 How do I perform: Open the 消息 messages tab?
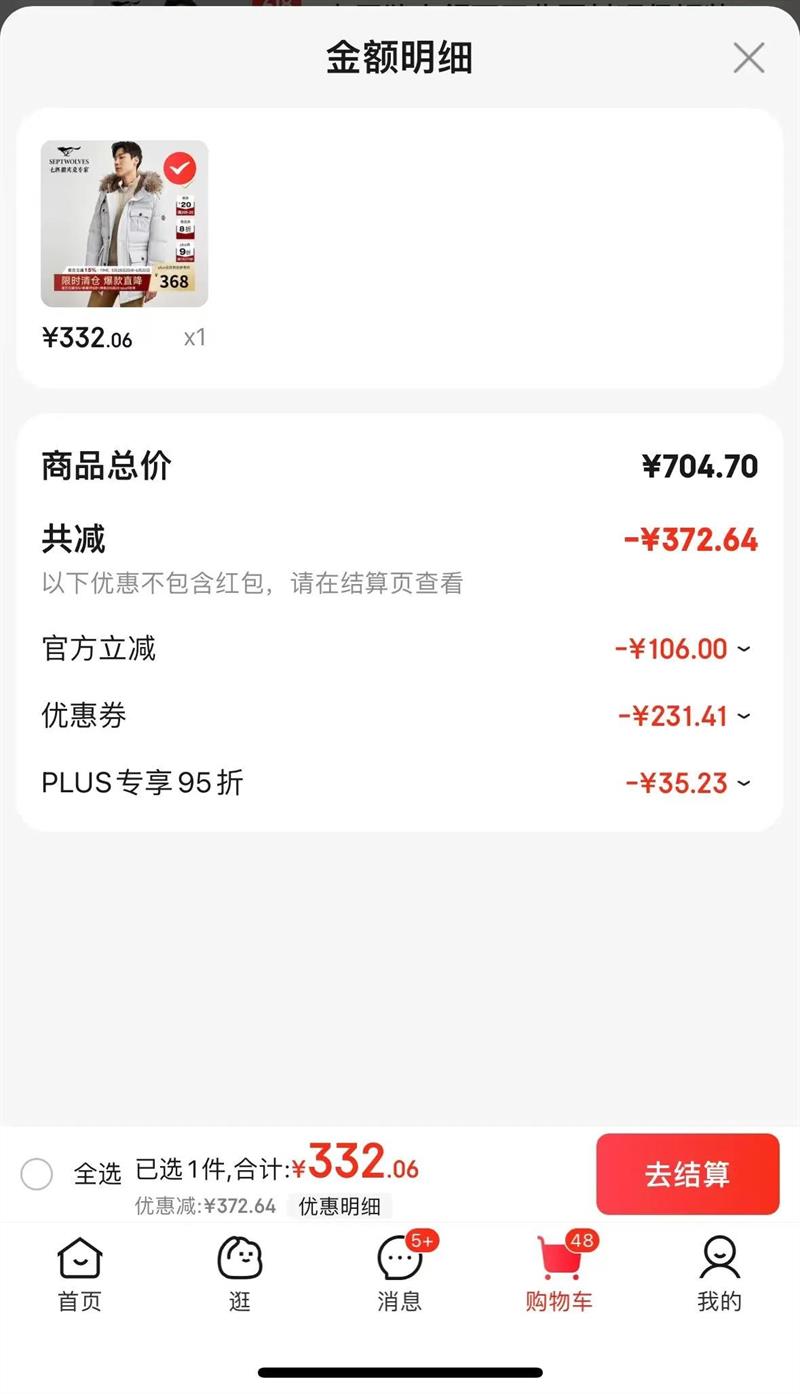pyautogui.click(x=400, y=1274)
